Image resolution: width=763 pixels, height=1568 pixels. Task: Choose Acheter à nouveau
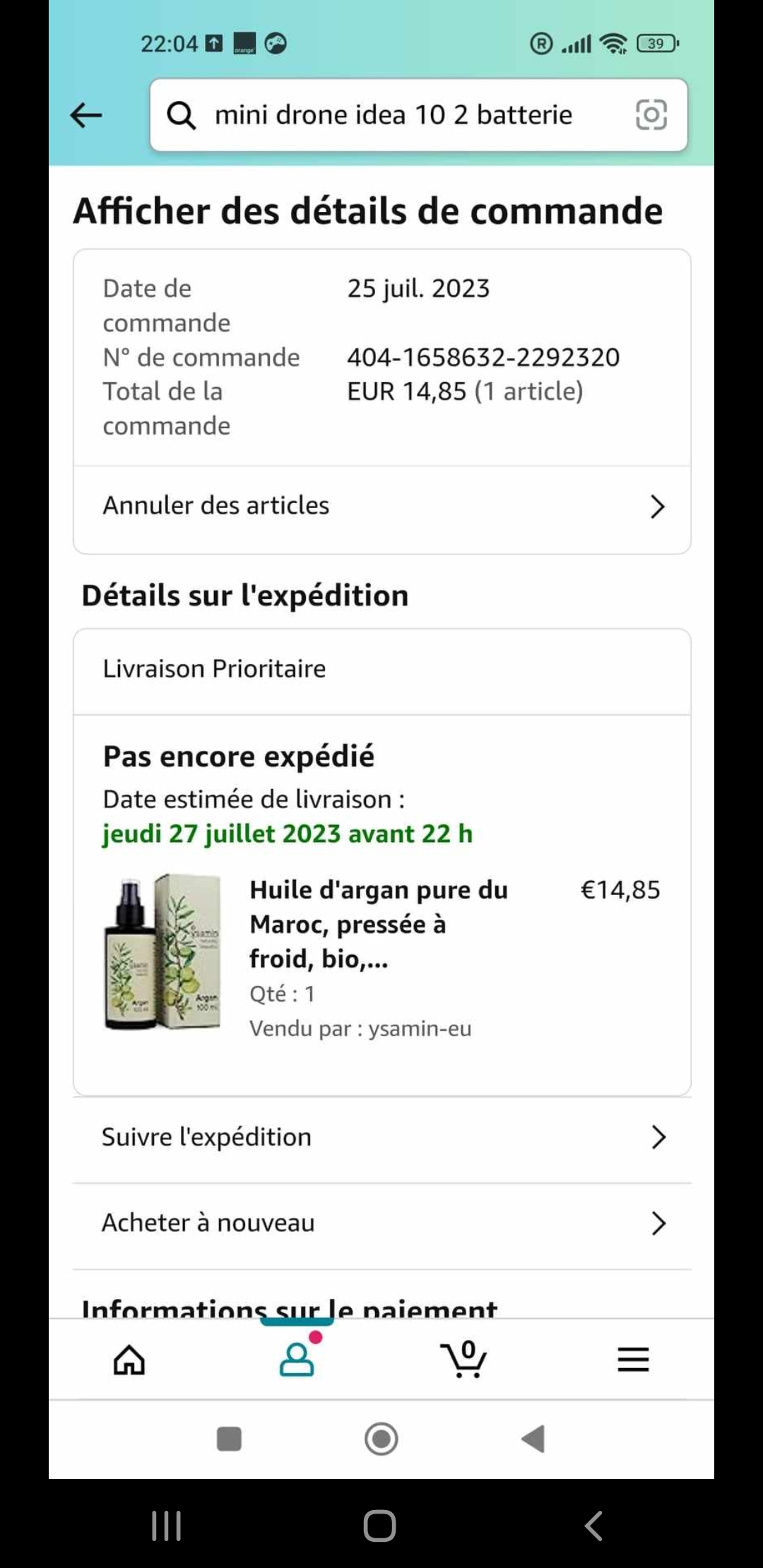(x=381, y=1223)
